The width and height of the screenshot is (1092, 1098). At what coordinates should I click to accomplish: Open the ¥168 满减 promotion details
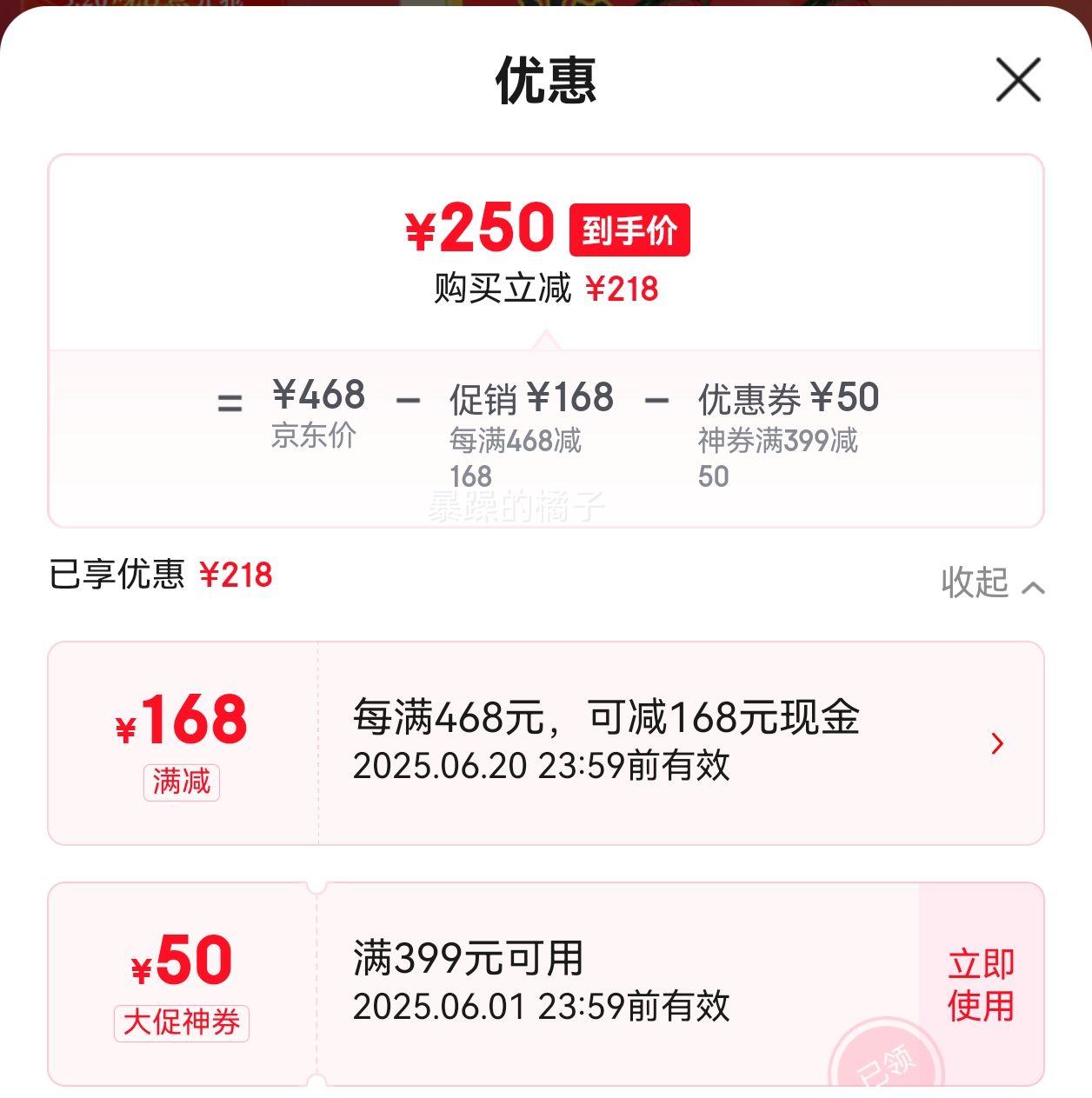click(996, 743)
